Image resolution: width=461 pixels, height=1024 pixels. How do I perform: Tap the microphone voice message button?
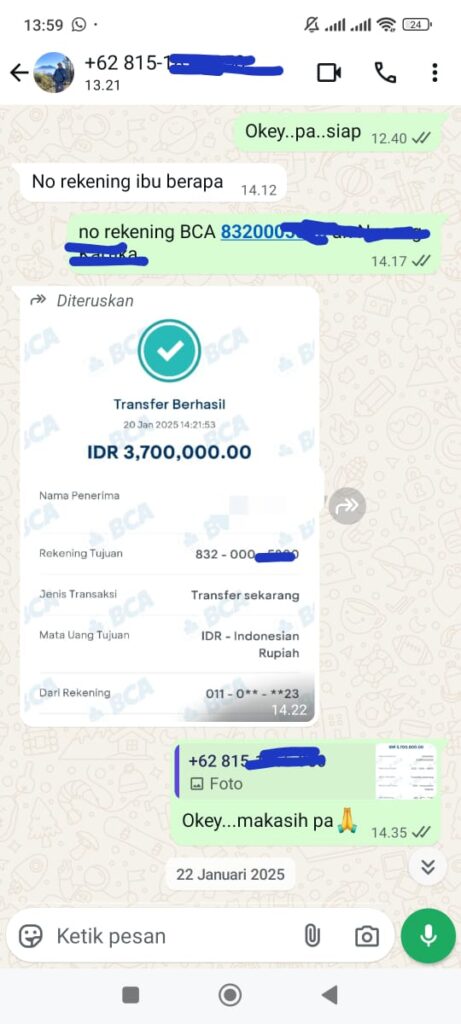pos(428,936)
